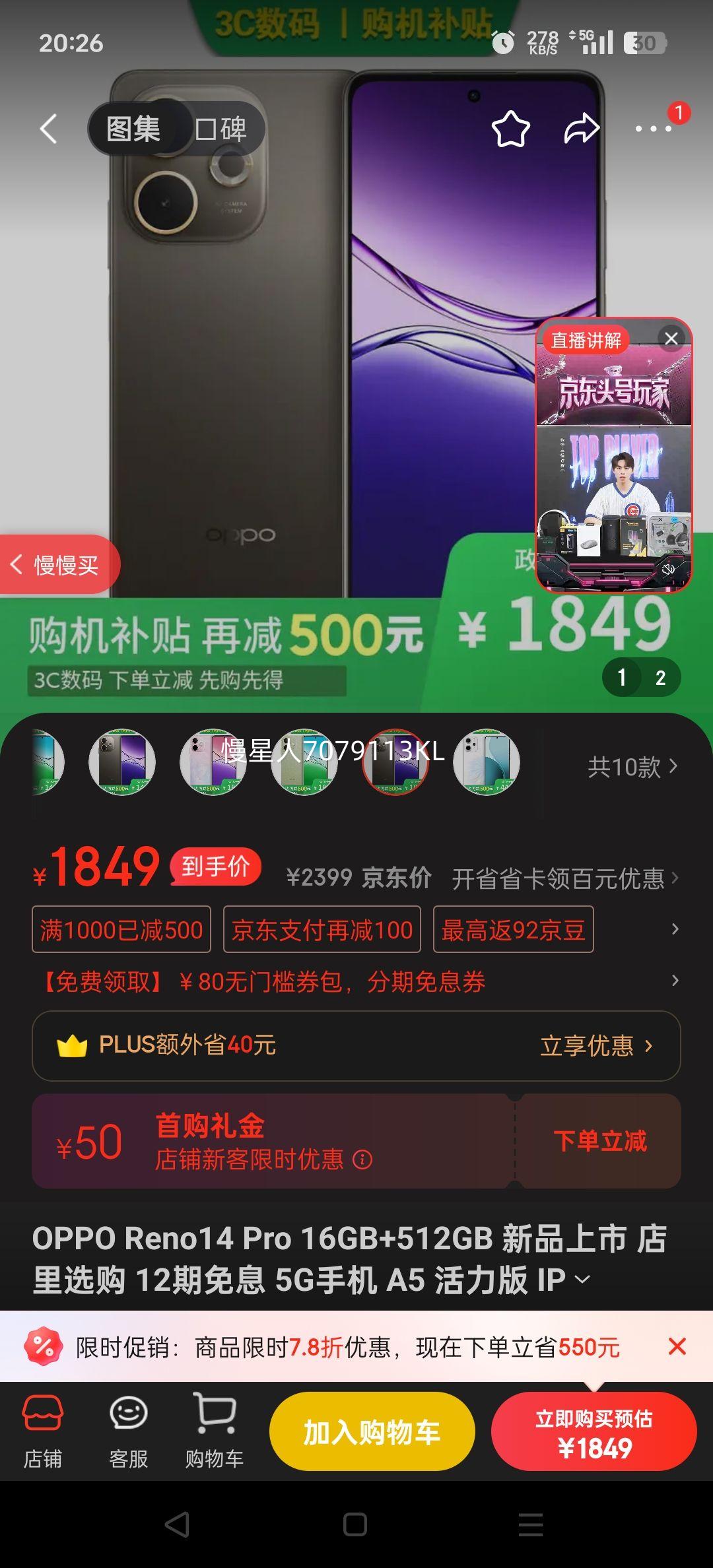Tap the back arrow at top left

46,128
